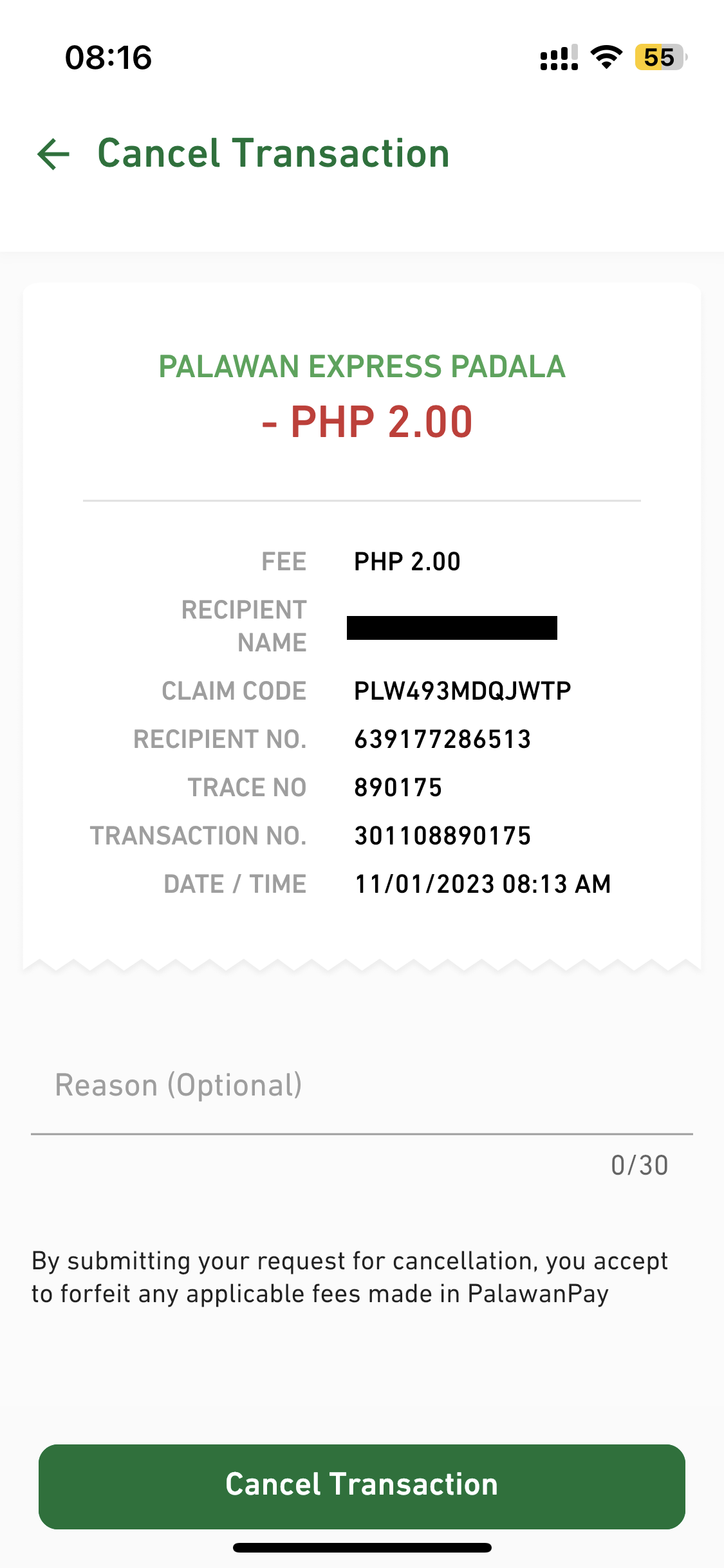The image size is (724, 1568).
Task: Tap the back arrow icon
Action: (53, 154)
